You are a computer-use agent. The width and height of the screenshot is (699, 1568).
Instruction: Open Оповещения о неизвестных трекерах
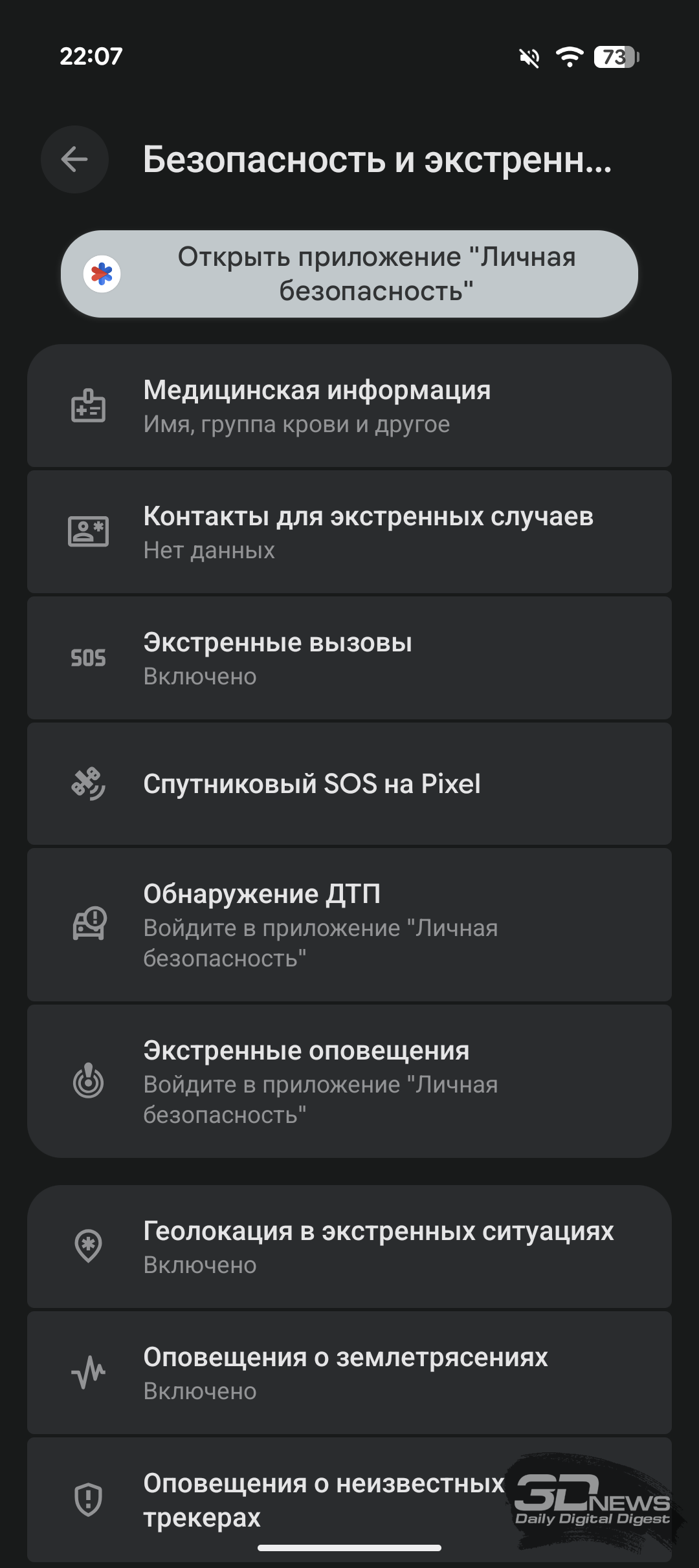coord(349,1499)
